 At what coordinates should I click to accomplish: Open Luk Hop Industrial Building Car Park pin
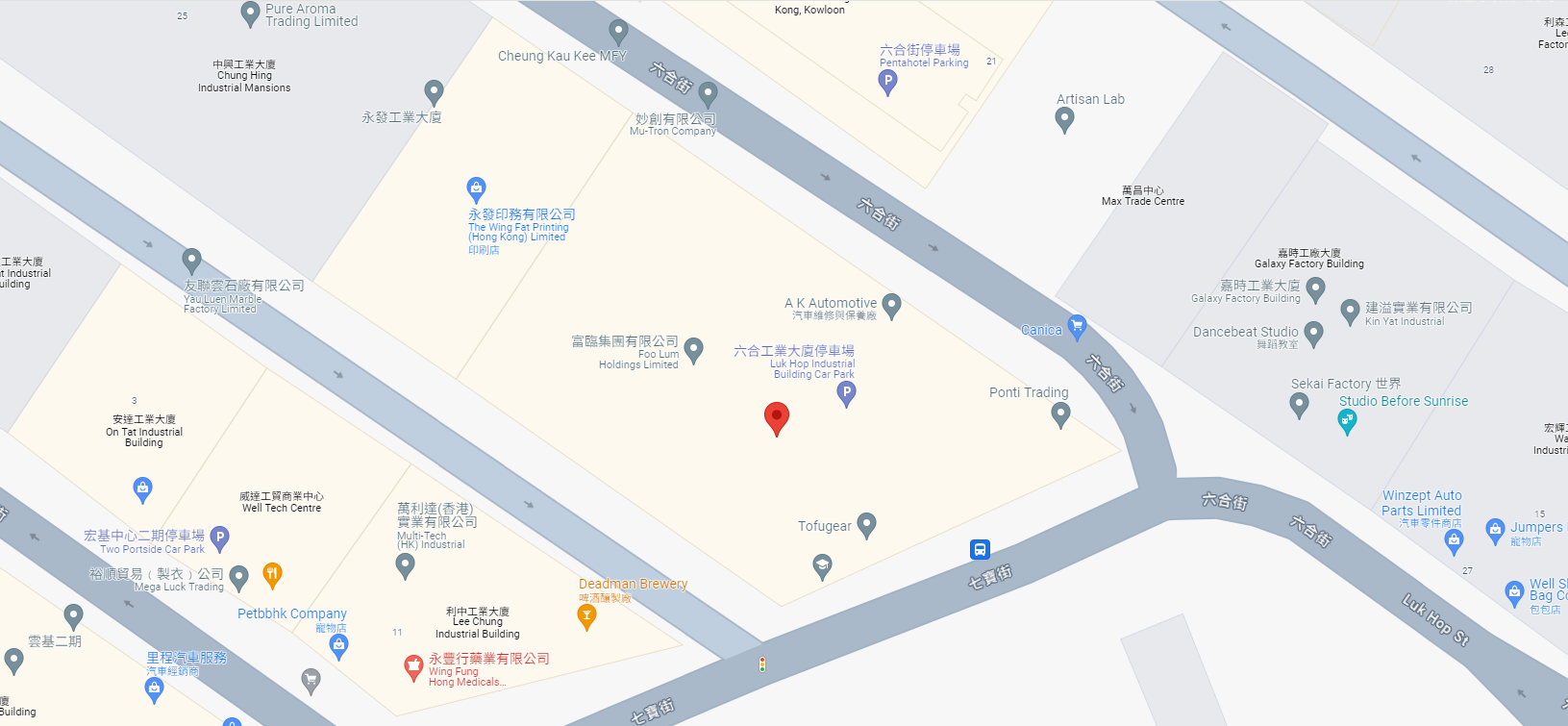tap(846, 391)
